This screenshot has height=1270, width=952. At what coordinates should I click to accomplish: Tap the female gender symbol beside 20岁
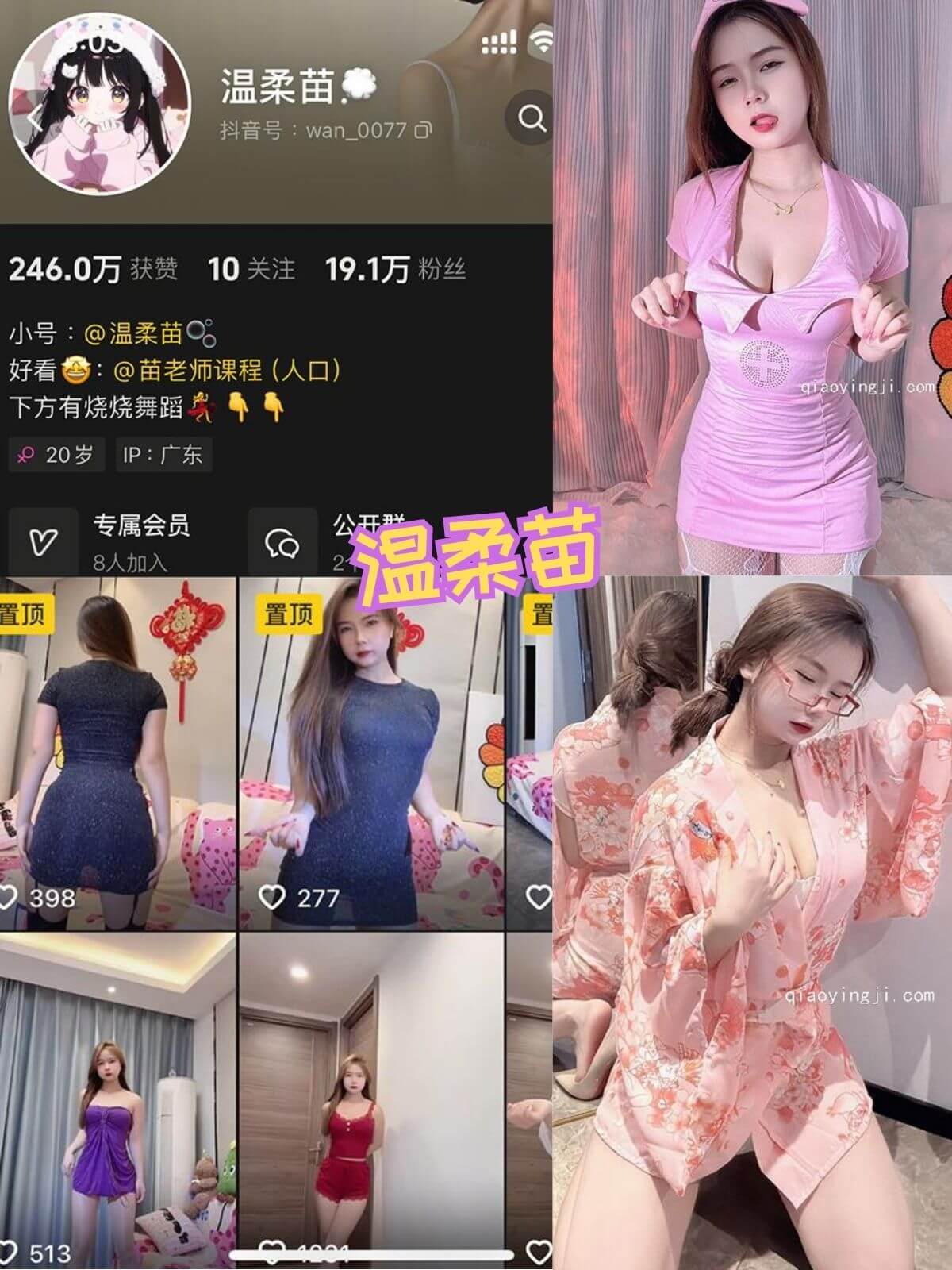(x=26, y=453)
